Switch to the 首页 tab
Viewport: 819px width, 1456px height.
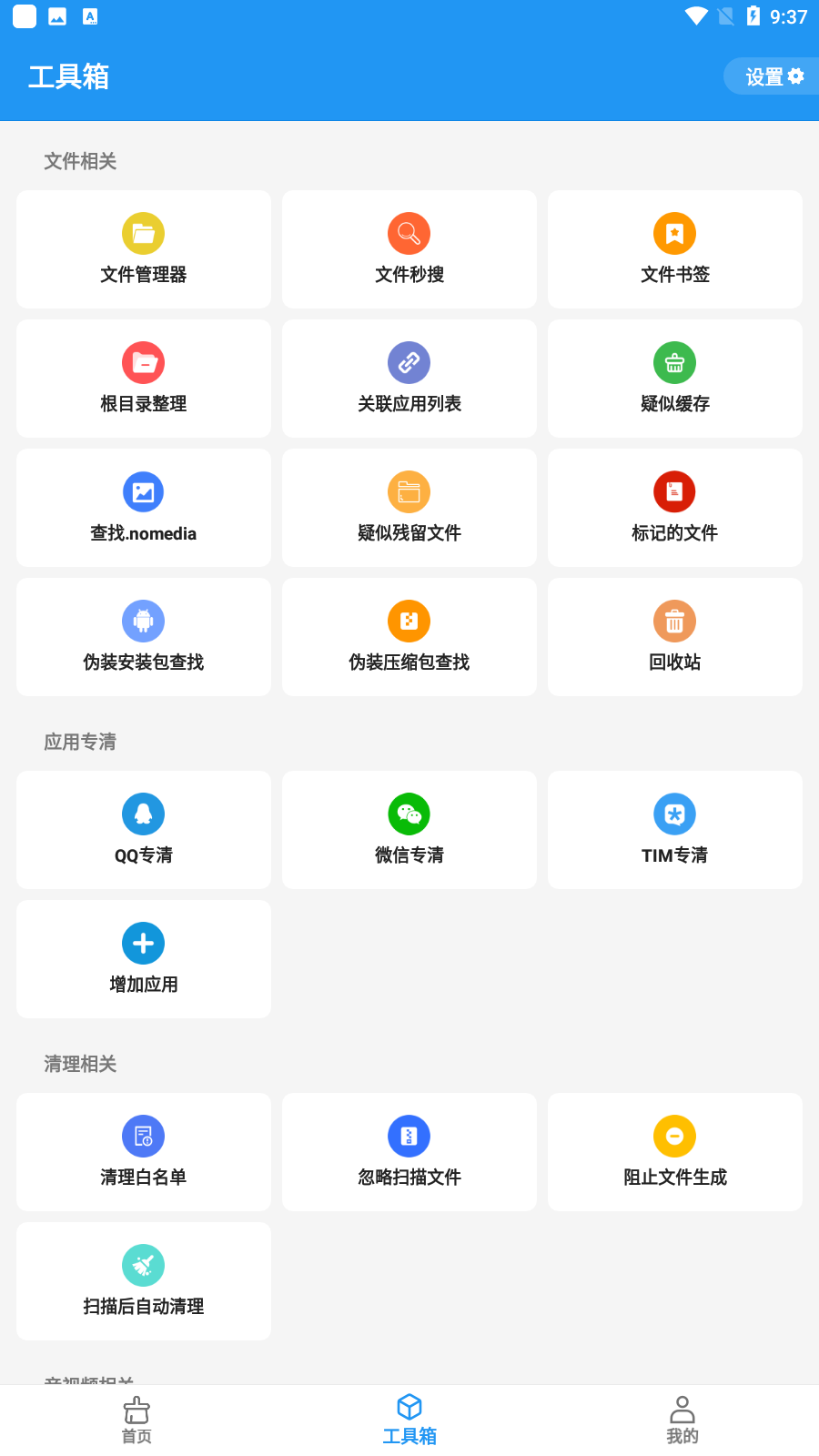pos(136,1421)
